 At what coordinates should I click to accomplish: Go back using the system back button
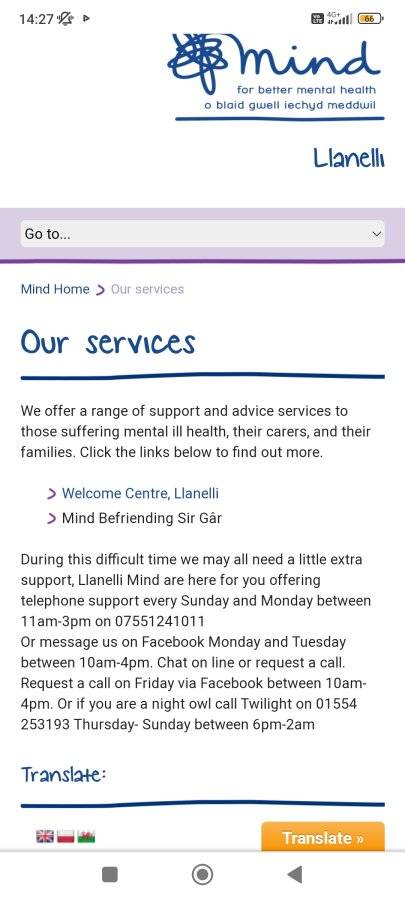tap(294, 874)
